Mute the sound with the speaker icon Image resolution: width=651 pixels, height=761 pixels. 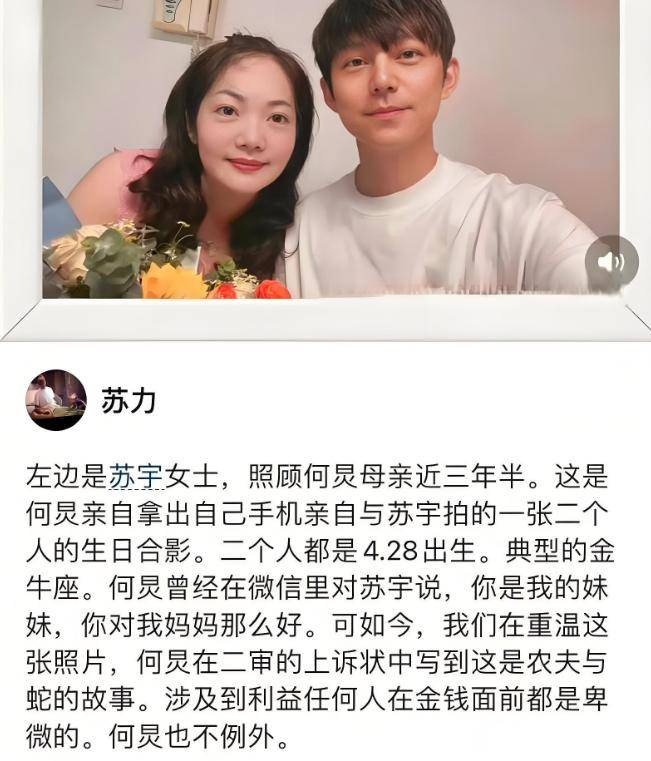(x=611, y=263)
